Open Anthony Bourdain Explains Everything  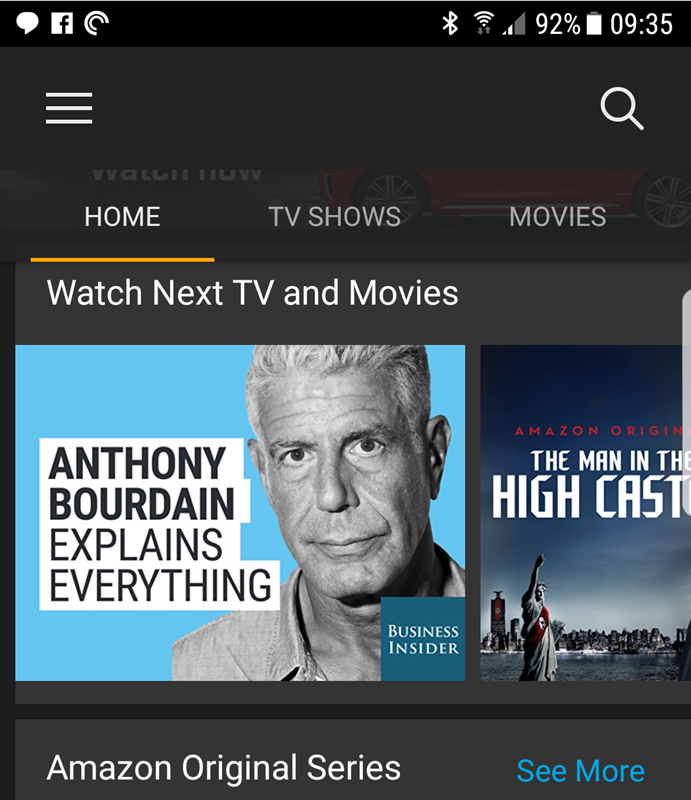pyautogui.click(x=240, y=512)
